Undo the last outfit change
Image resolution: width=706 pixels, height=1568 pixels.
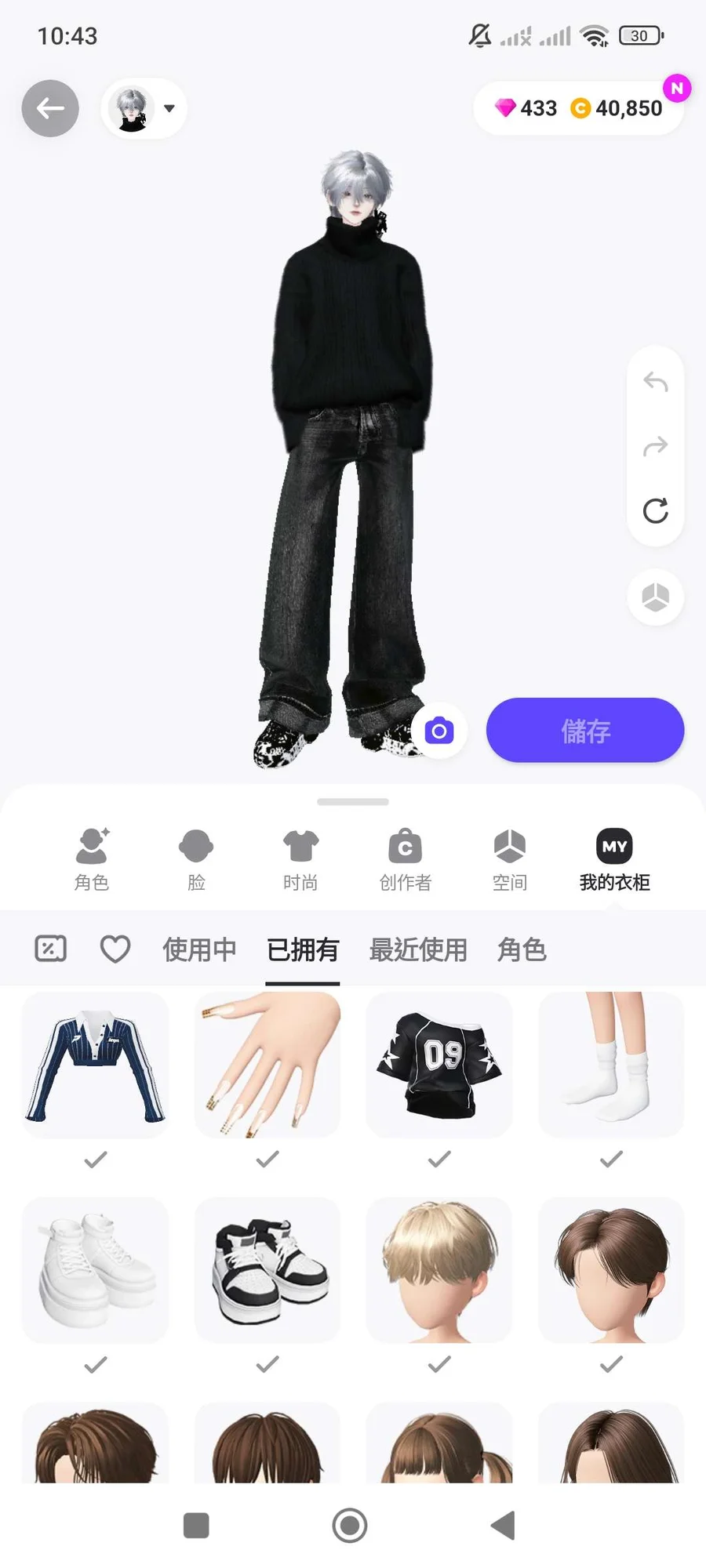tap(655, 383)
